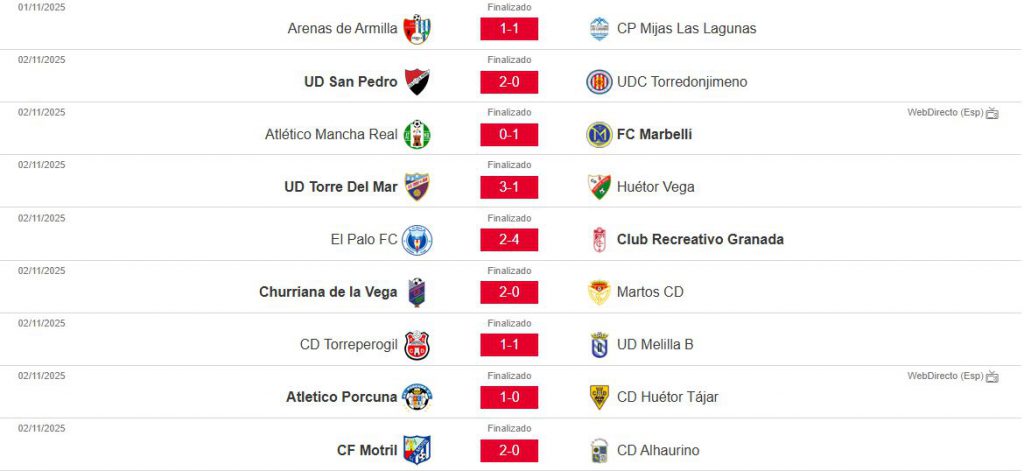
Task: Open the CD Torreperogil 1-1 match score
Action: coord(509,345)
